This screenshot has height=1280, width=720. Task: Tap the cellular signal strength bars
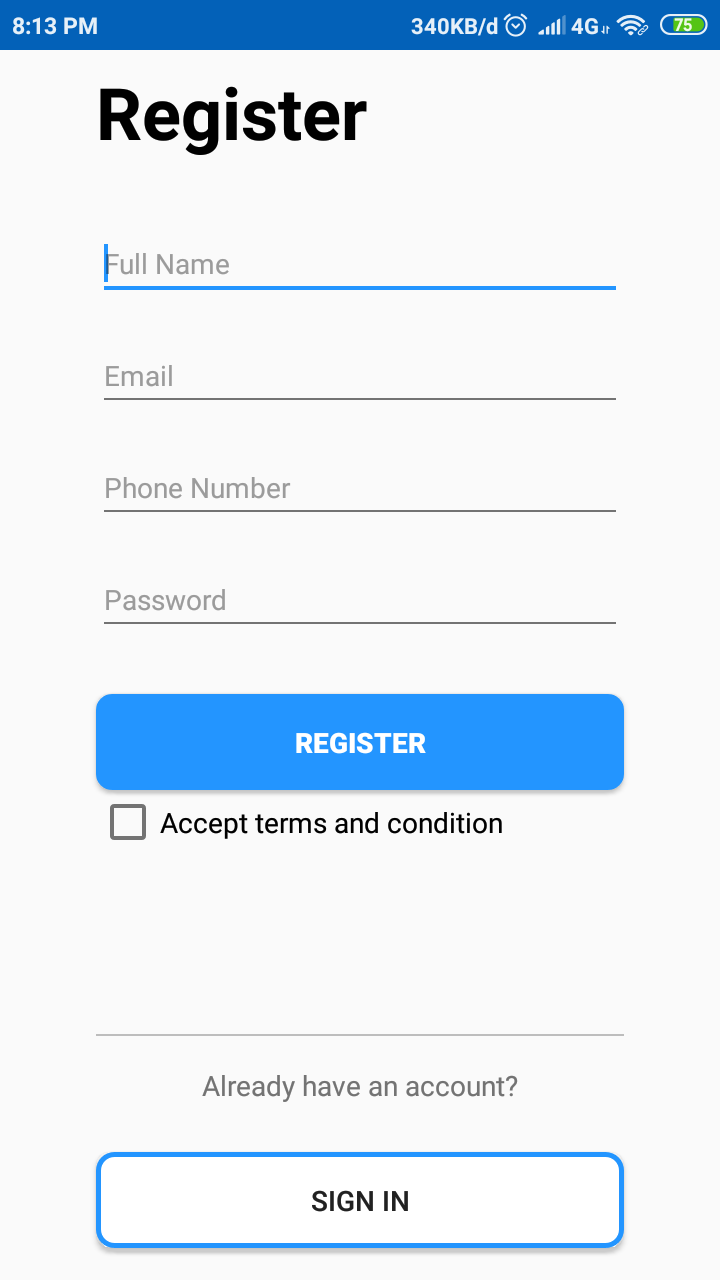(553, 26)
